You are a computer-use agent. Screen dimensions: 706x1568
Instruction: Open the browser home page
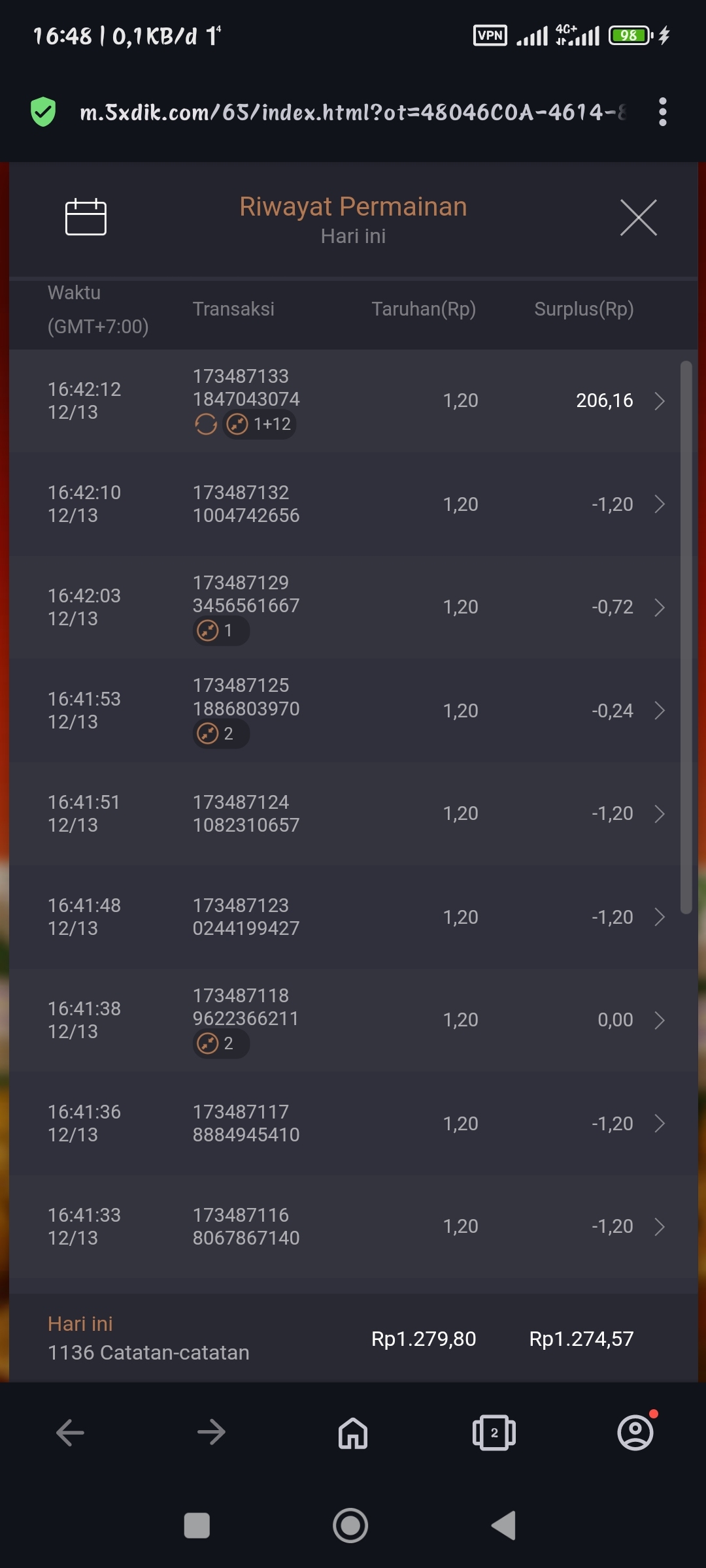[x=353, y=1433]
